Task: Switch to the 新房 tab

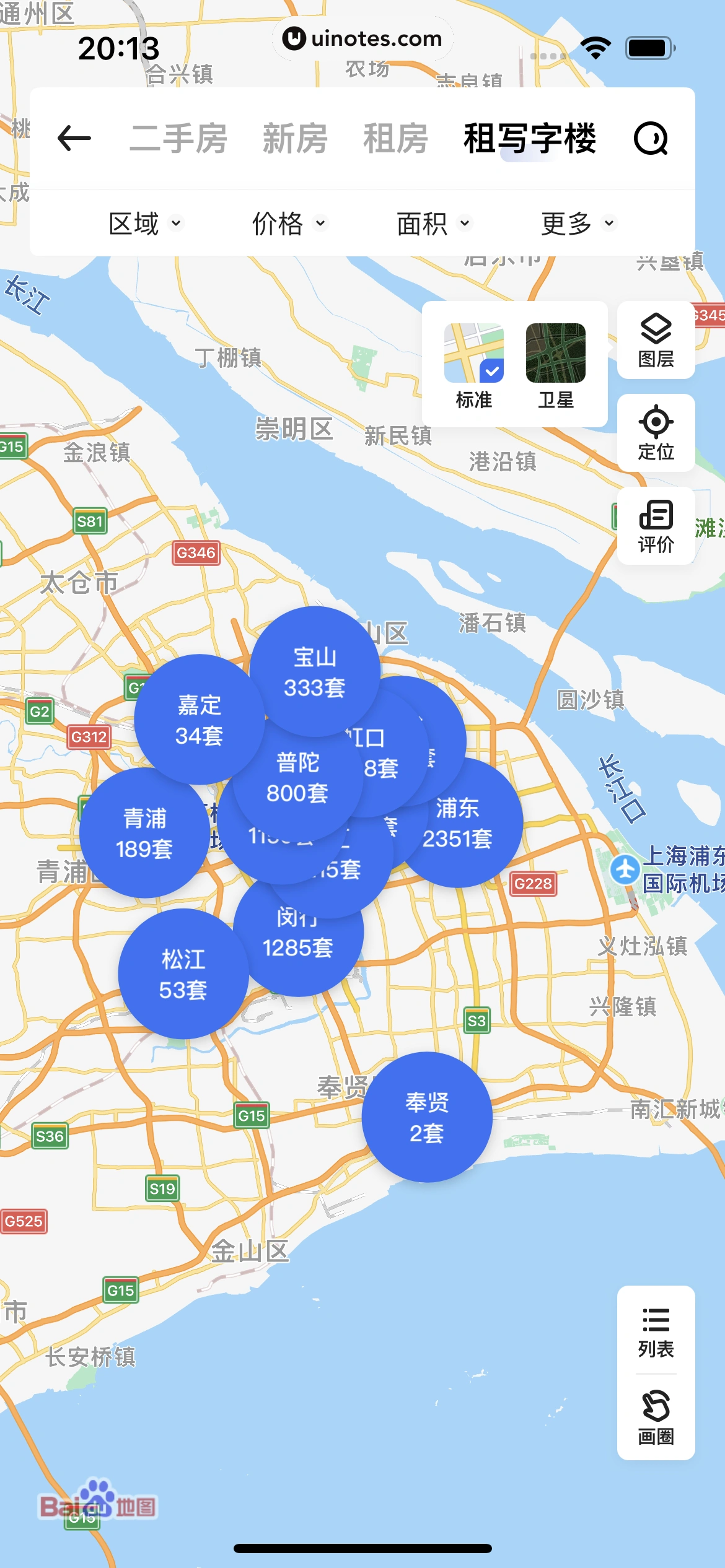Action: (295, 137)
